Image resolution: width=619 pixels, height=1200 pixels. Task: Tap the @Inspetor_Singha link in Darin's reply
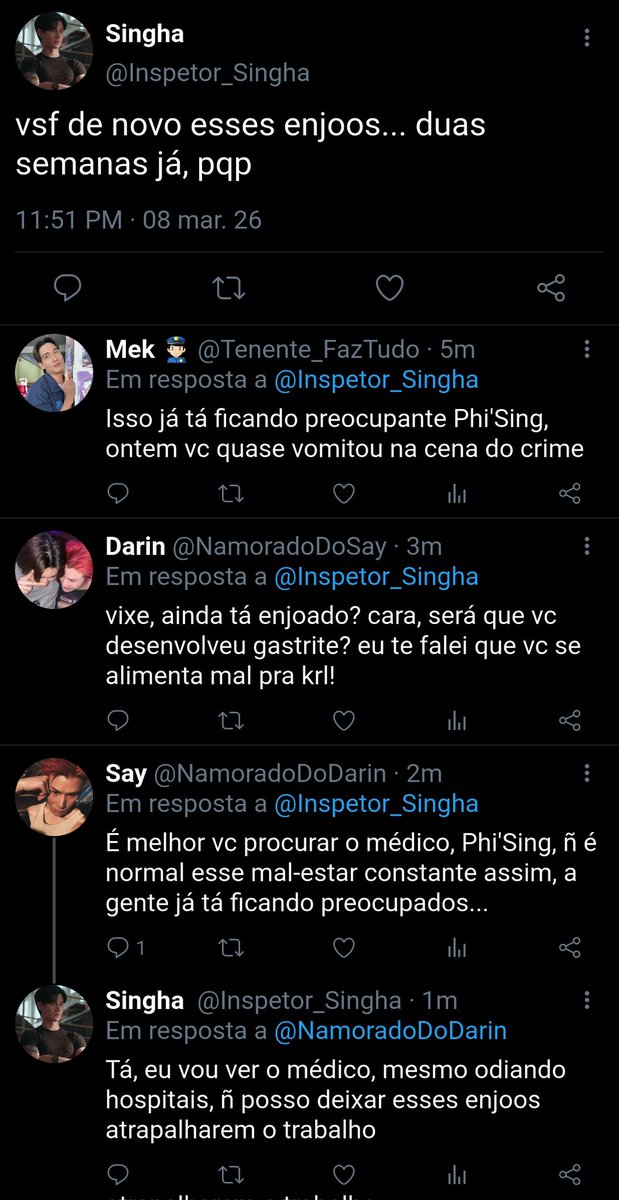point(376,577)
